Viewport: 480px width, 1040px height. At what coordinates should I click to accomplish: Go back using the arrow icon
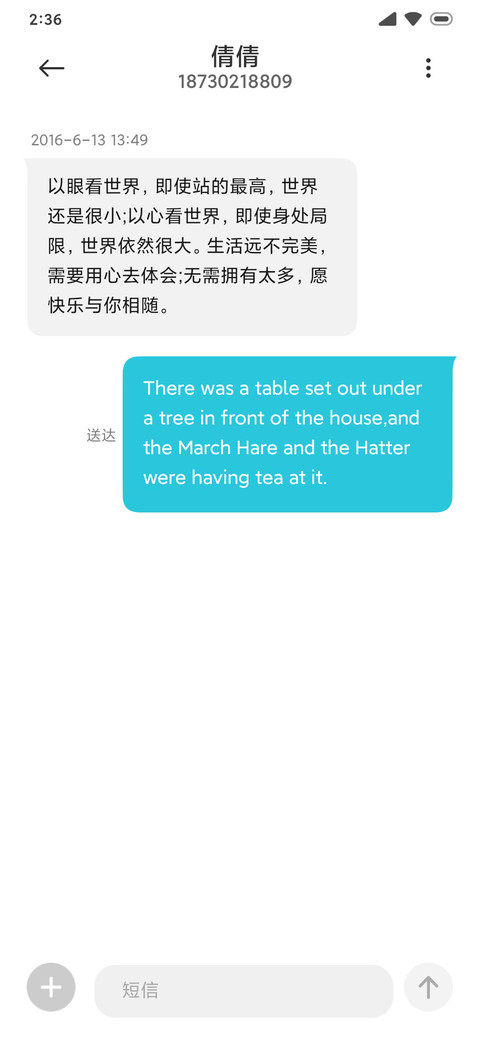(51, 68)
